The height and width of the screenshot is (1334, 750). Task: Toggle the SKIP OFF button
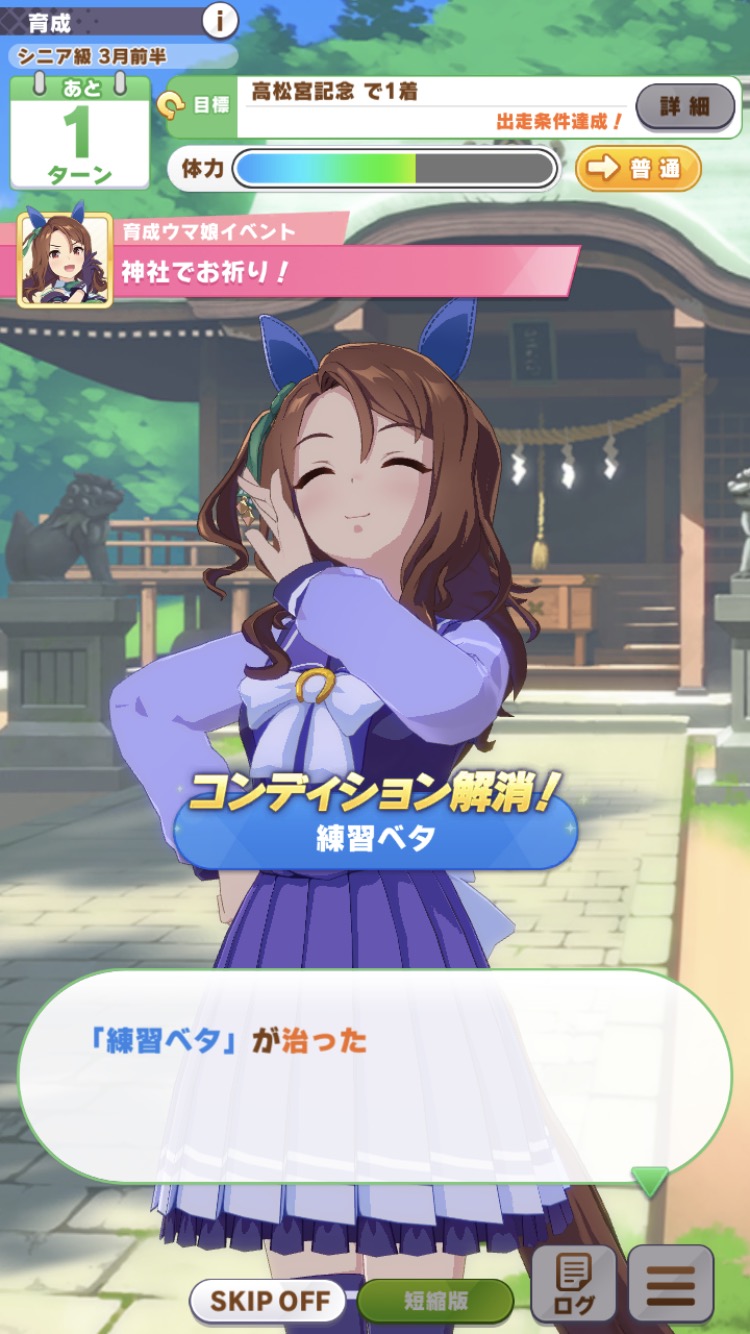pos(270,1301)
